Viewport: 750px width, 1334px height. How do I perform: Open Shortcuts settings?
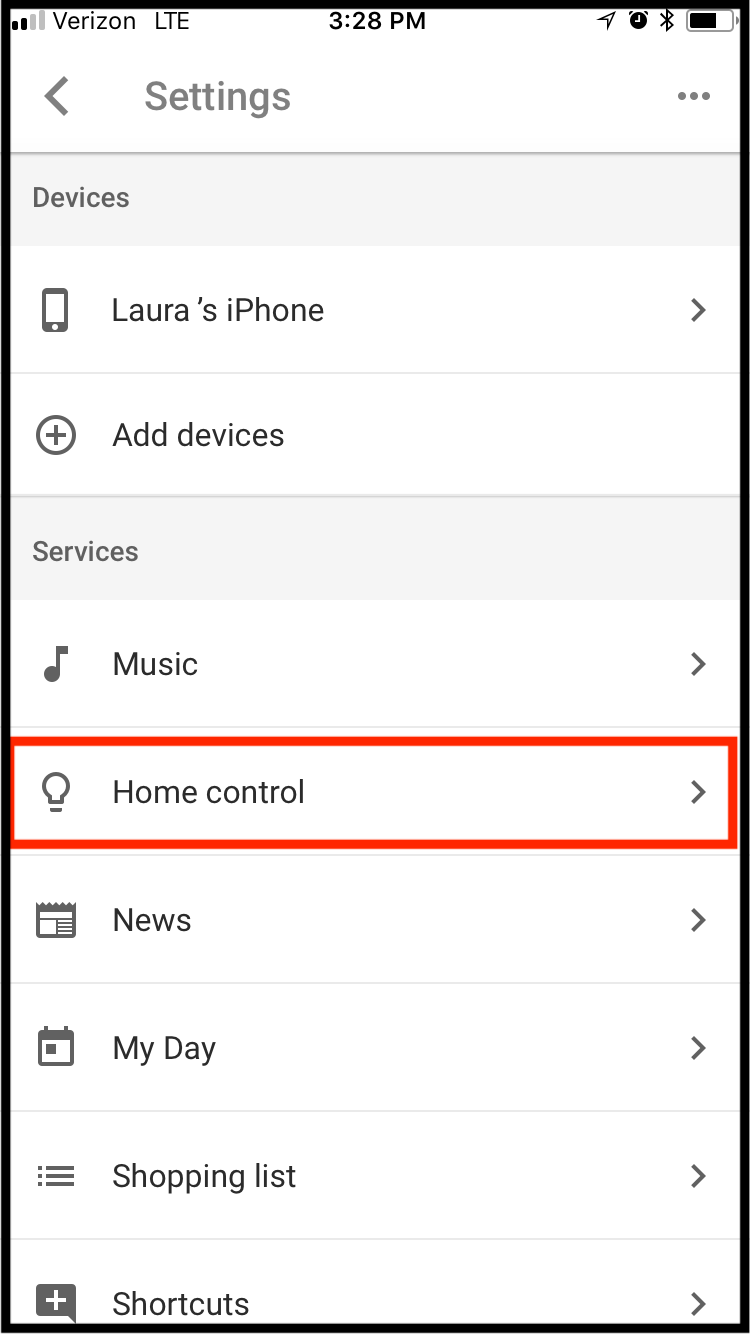click(x=375, y=1290)
